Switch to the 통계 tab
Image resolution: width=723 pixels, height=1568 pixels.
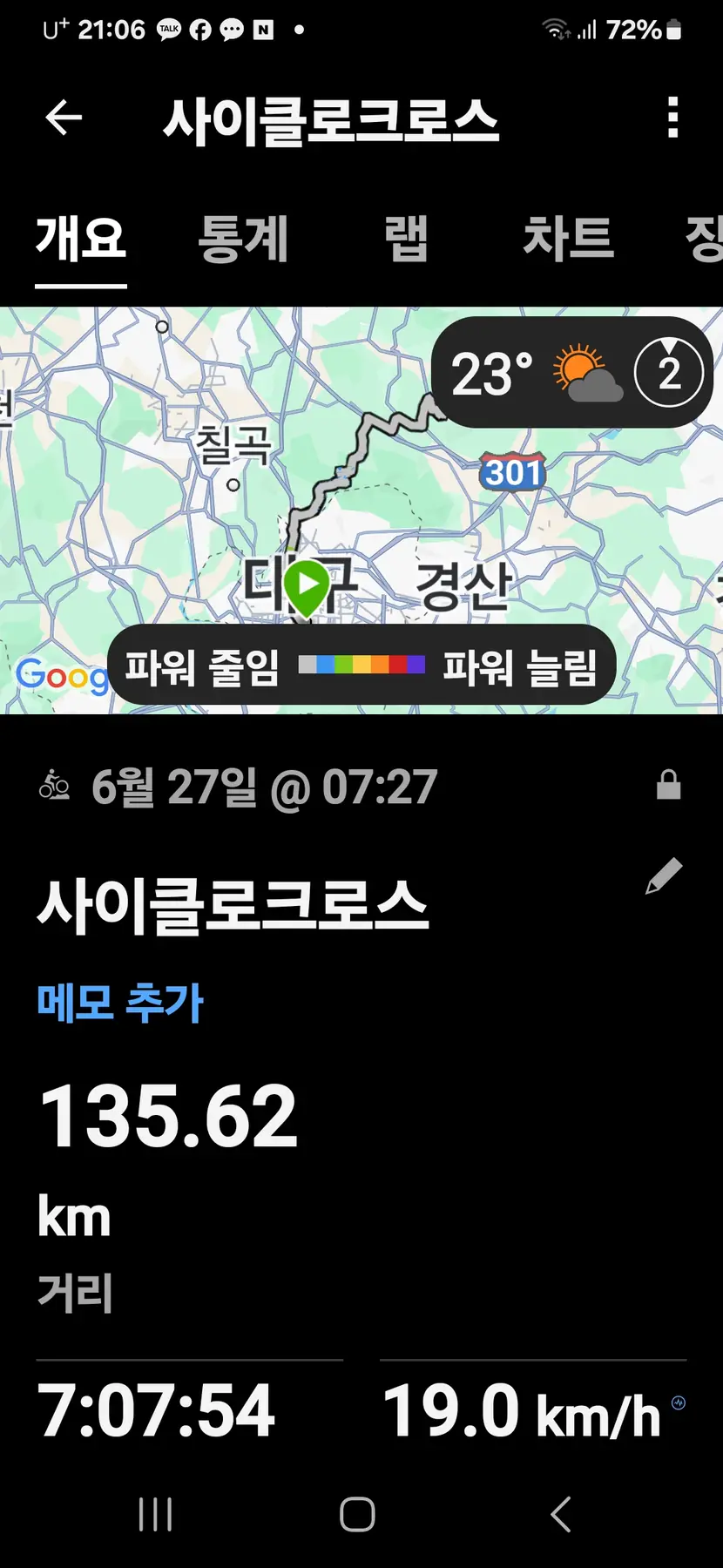243,239
